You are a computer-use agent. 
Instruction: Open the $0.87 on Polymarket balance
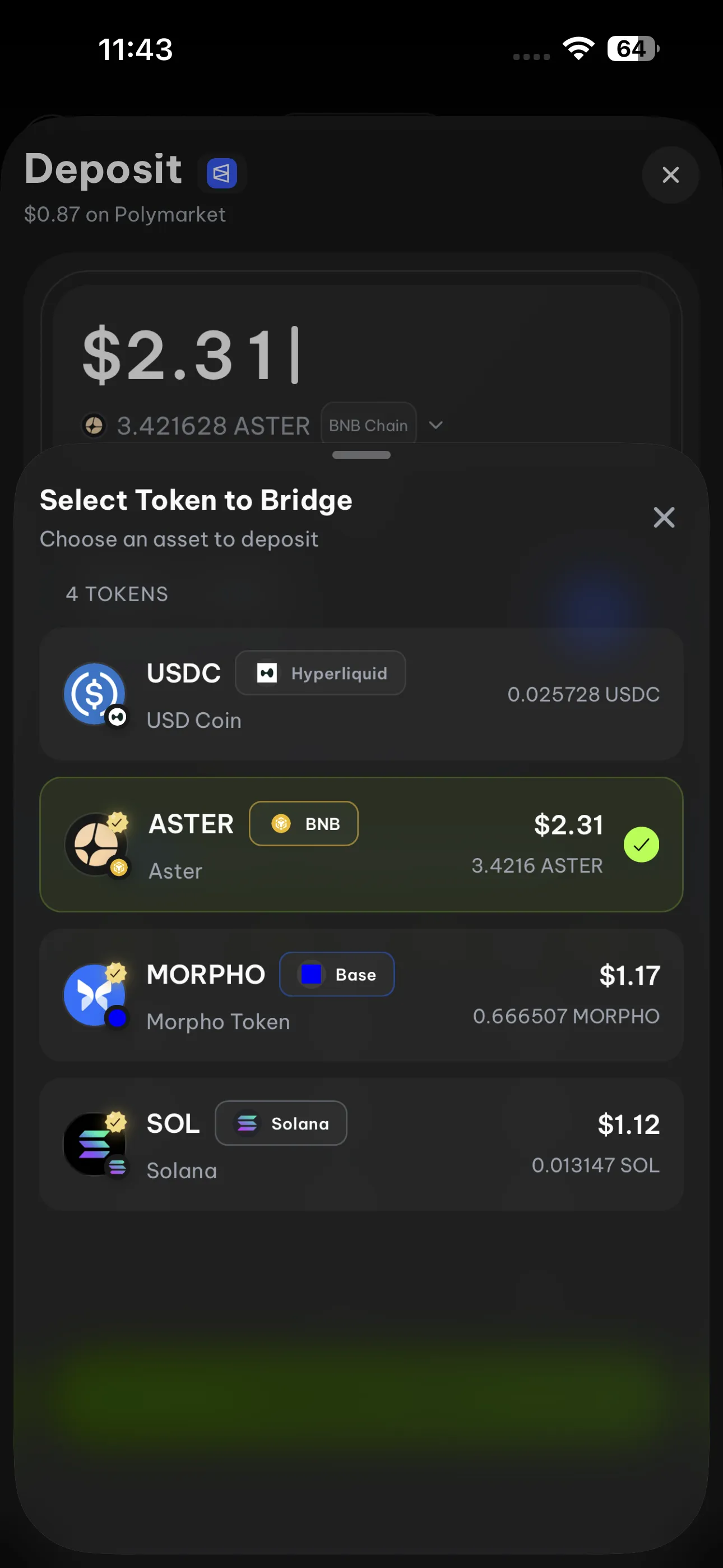[x=124, y=214]
